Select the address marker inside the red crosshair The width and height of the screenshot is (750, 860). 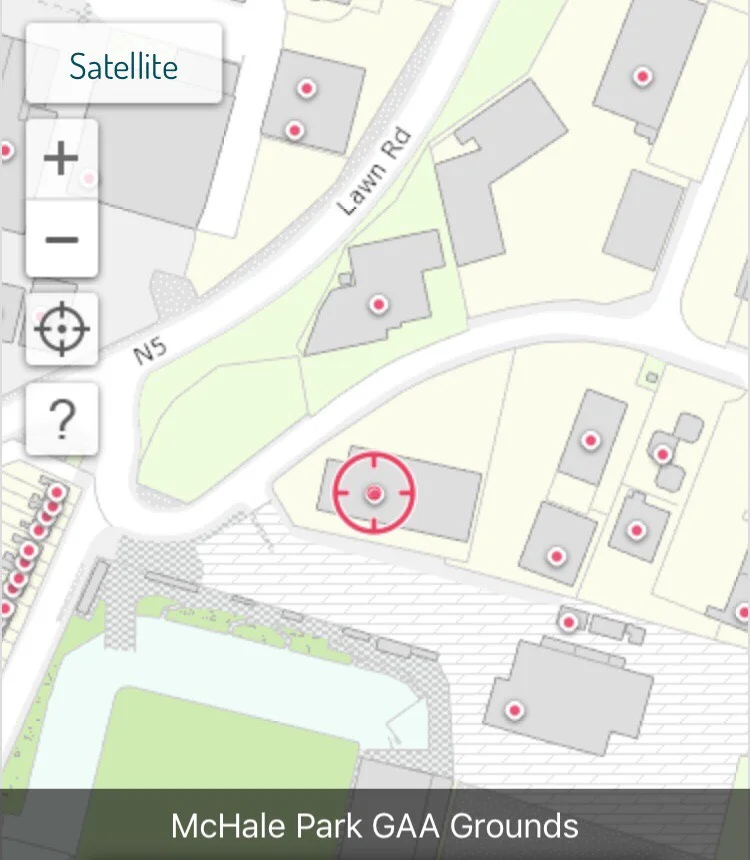pyautogui.click(x=374, y=493)
